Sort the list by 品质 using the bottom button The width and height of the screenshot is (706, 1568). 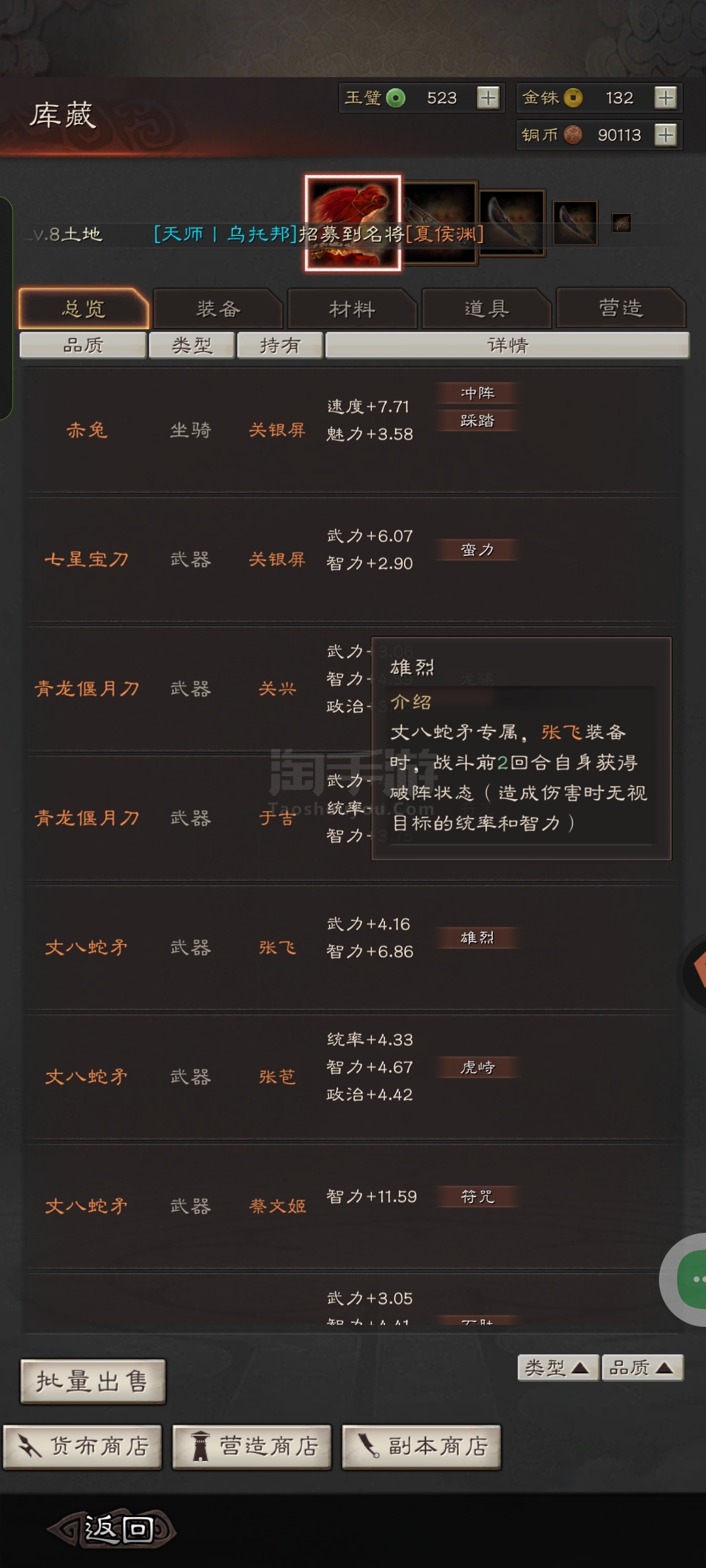coord(643,1367)
